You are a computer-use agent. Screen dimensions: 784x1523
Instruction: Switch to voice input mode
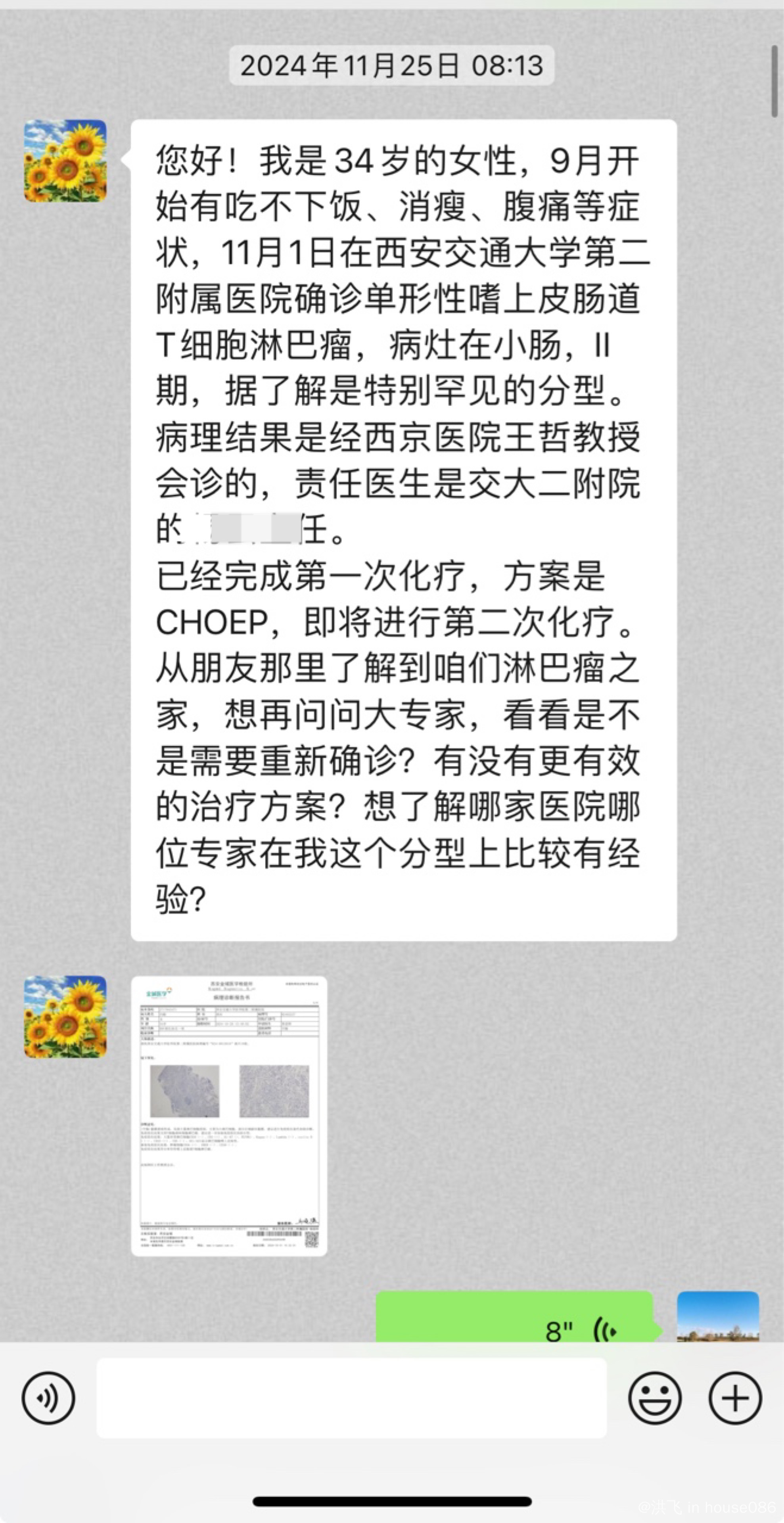pyautogui.click(x=48, y=1398)
